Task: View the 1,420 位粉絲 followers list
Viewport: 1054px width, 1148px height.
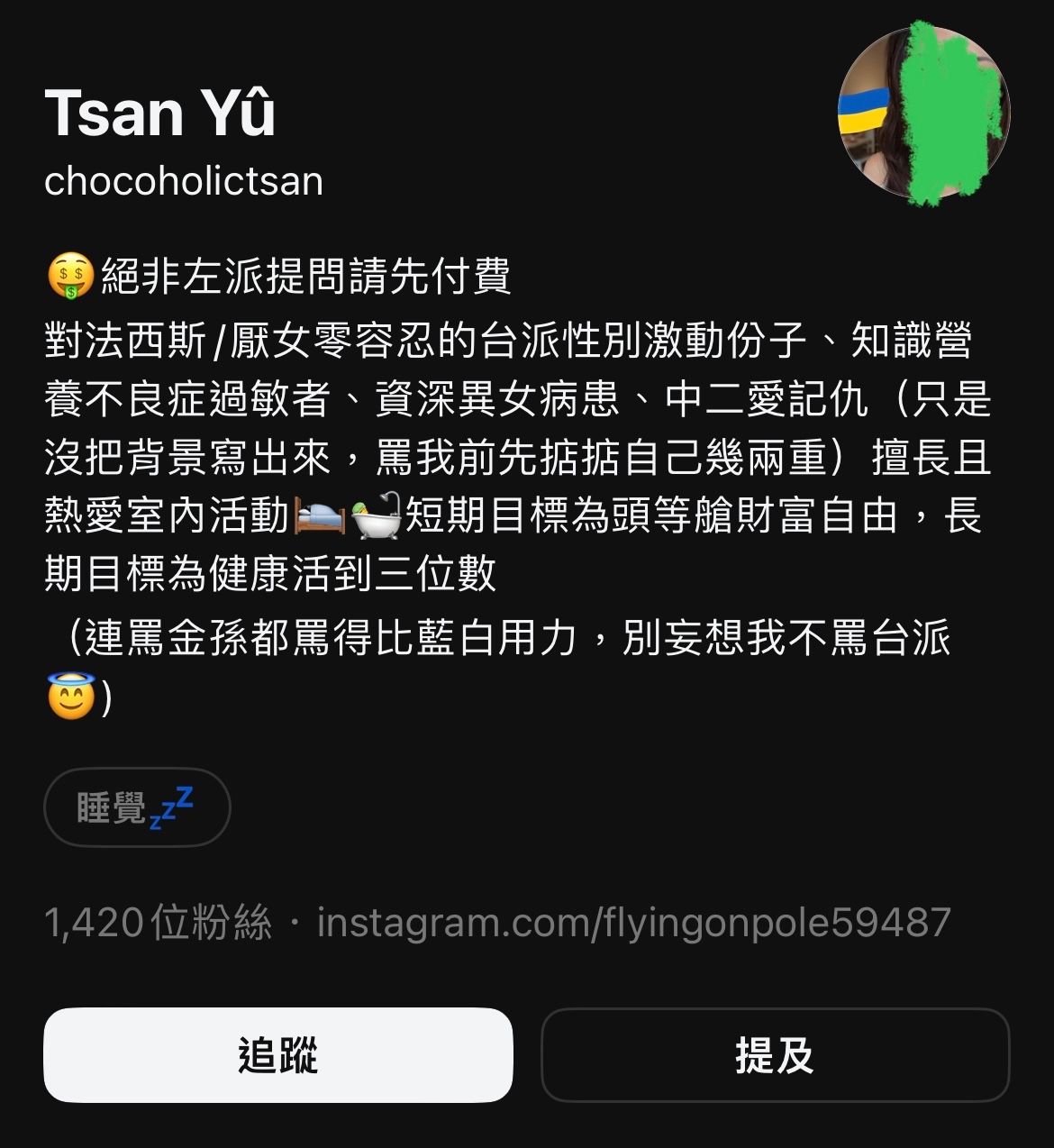Action: (159, 922)
